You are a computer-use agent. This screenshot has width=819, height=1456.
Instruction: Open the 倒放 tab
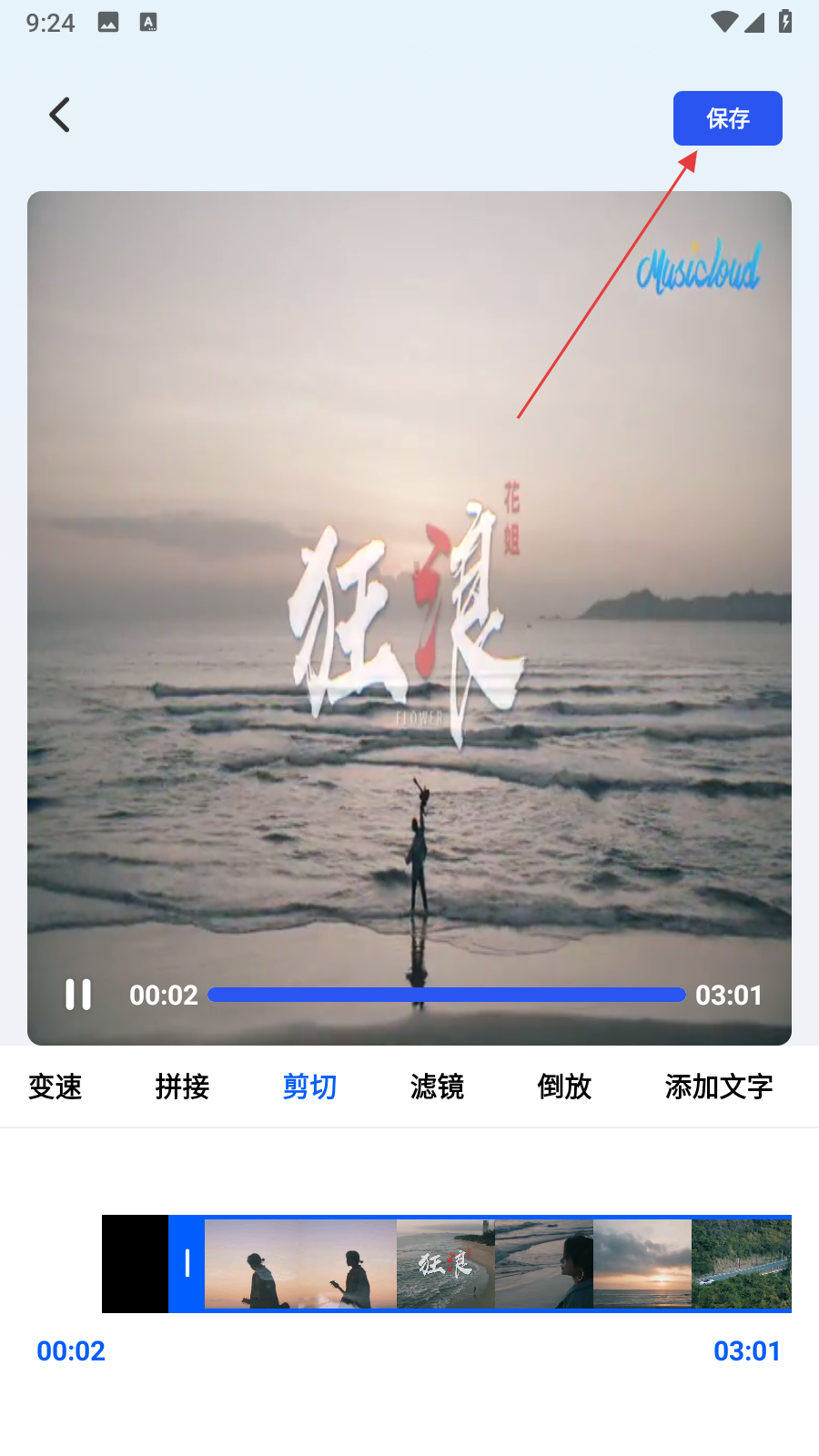pyautogui.click(x=564, y=1087)
